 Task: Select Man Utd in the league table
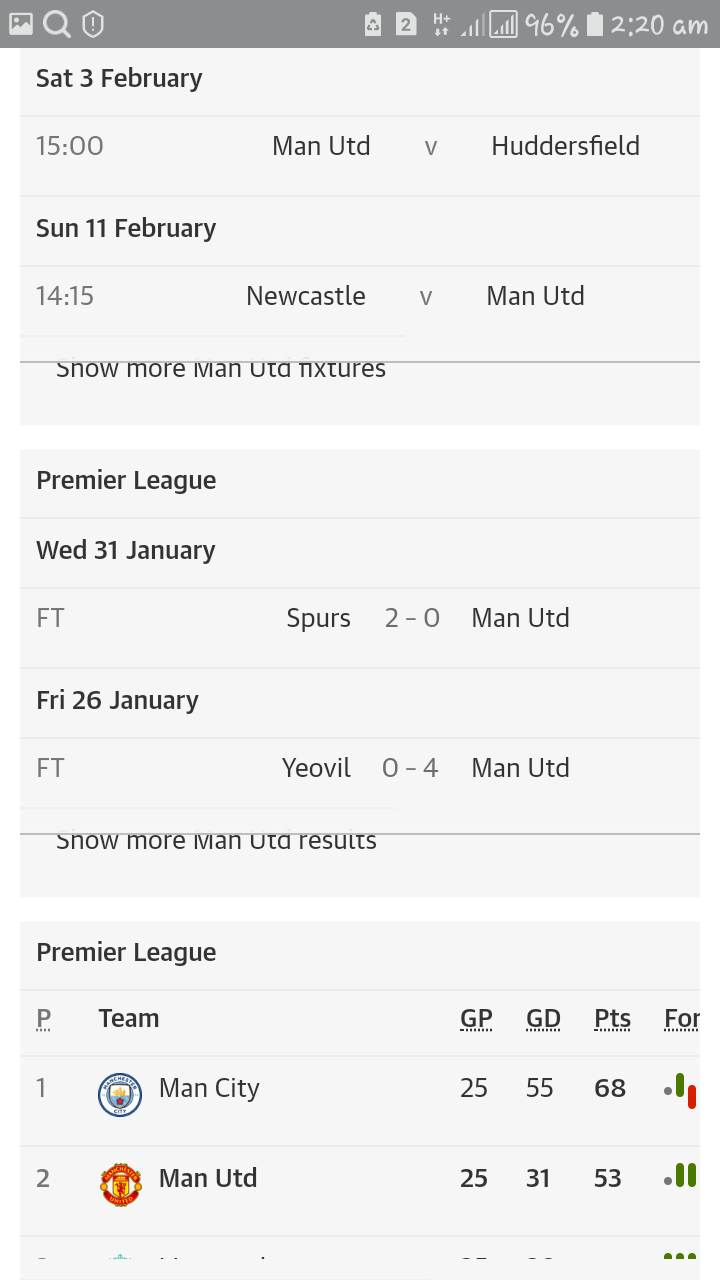(208, 1178)
